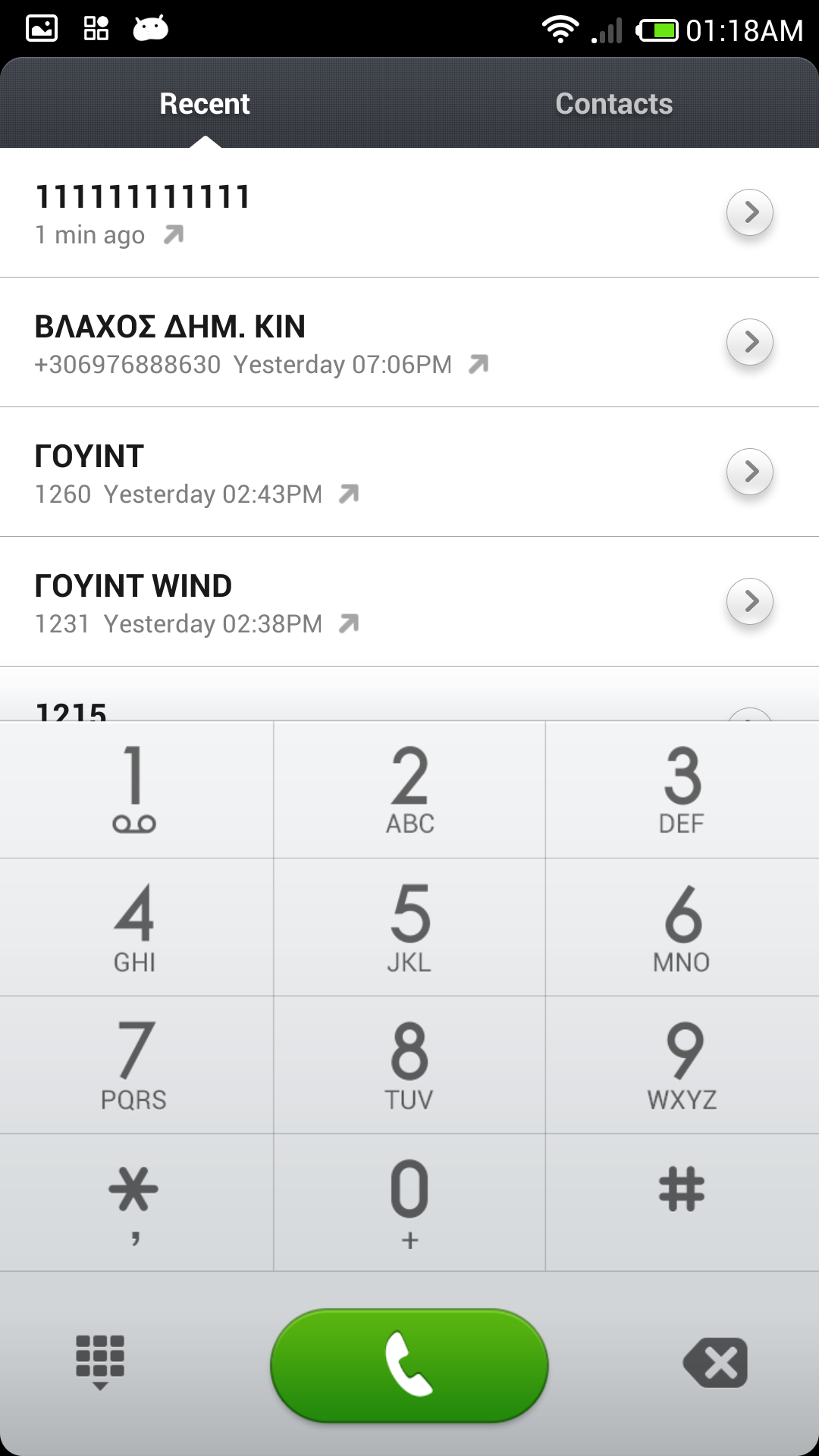Tap the ΓΟΥΙΝΤ 1260 call entry
Screen dimensions: 819x1456
(x=303, y=472)
